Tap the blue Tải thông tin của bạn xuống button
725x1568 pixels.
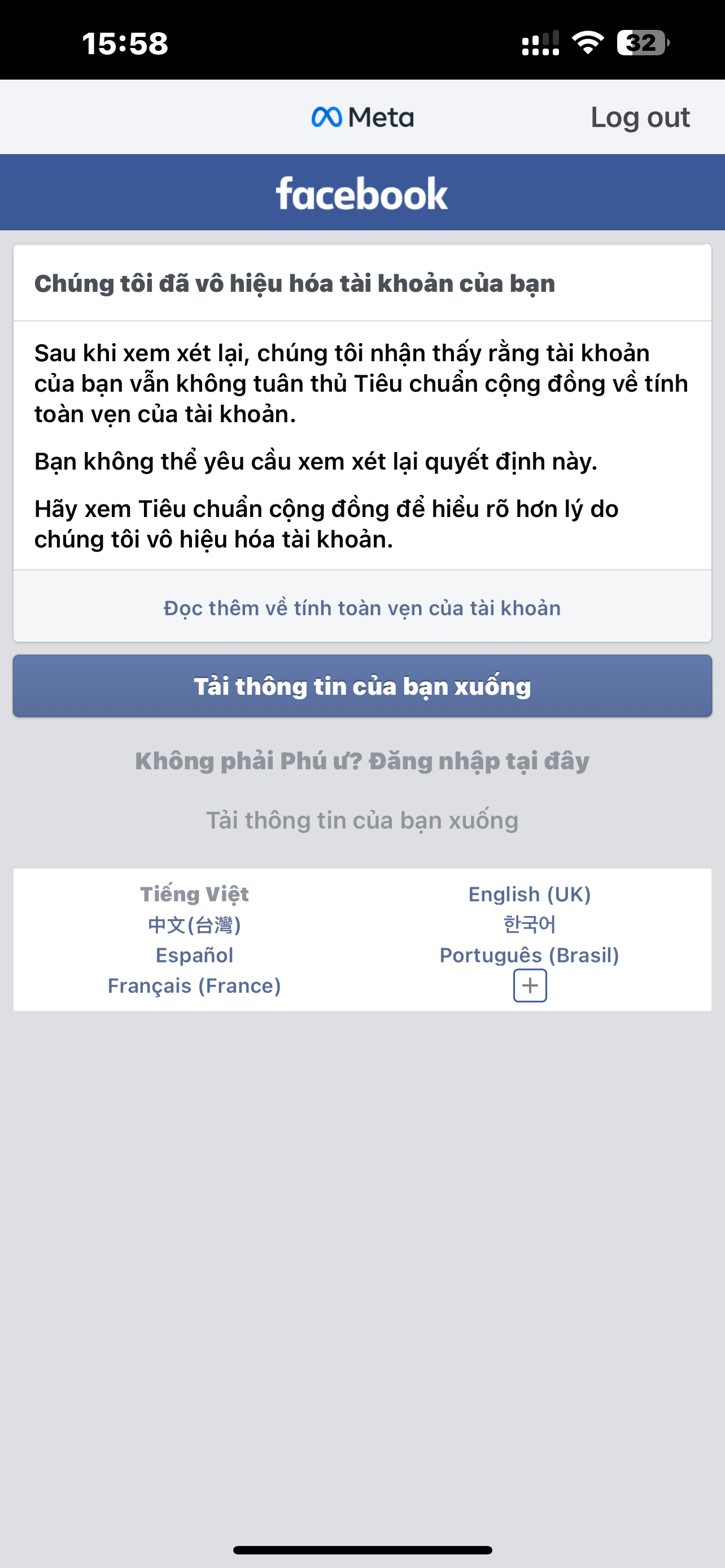click(x=362, y=686)
